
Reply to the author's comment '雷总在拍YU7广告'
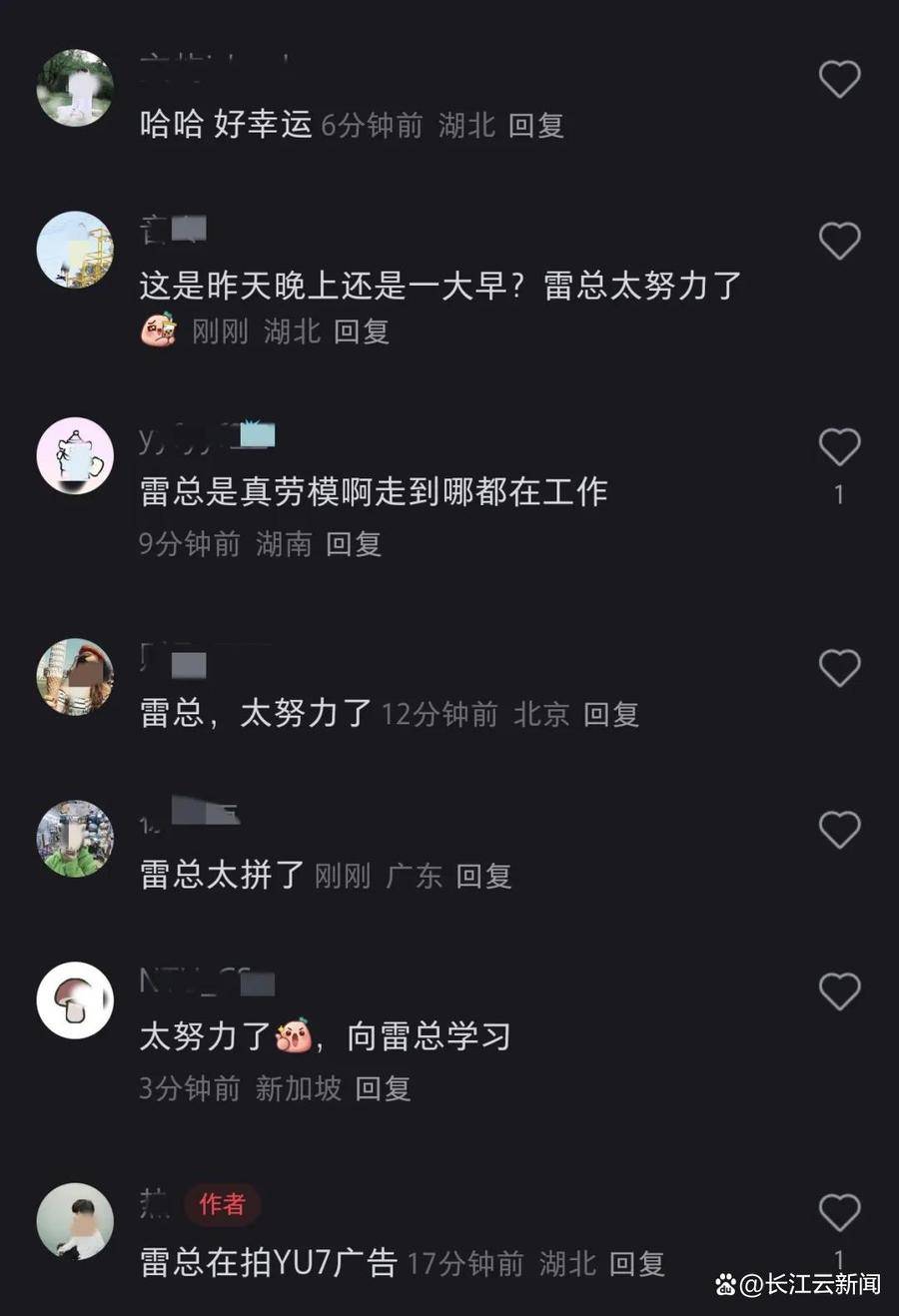click(x=636, y=1264)
